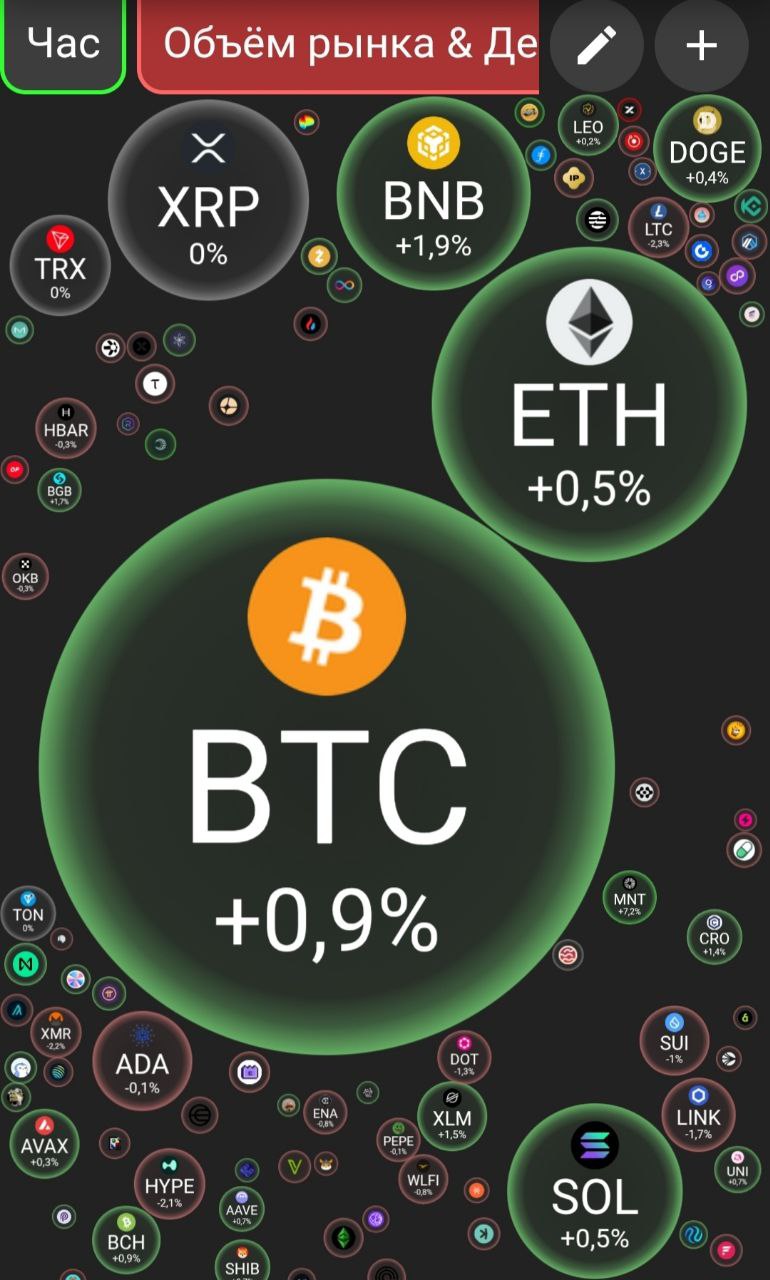
Task: Open the HBAR bubble
Action: coord(66,428)
